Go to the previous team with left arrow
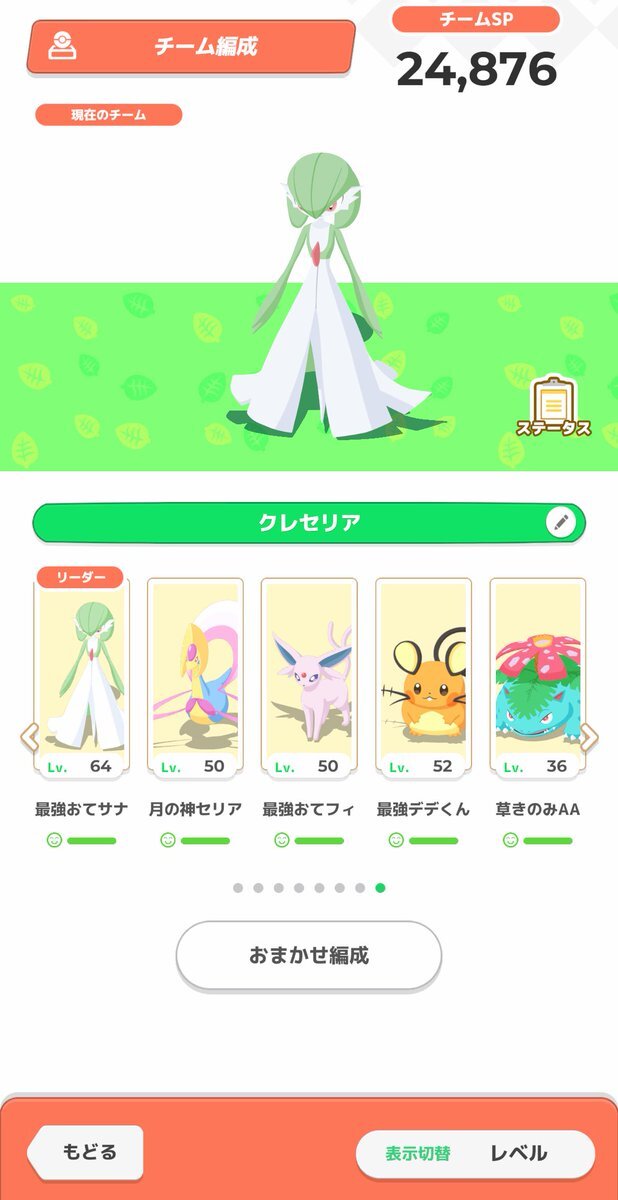This screenshot has width=618, height=1200. coord(29,737)
